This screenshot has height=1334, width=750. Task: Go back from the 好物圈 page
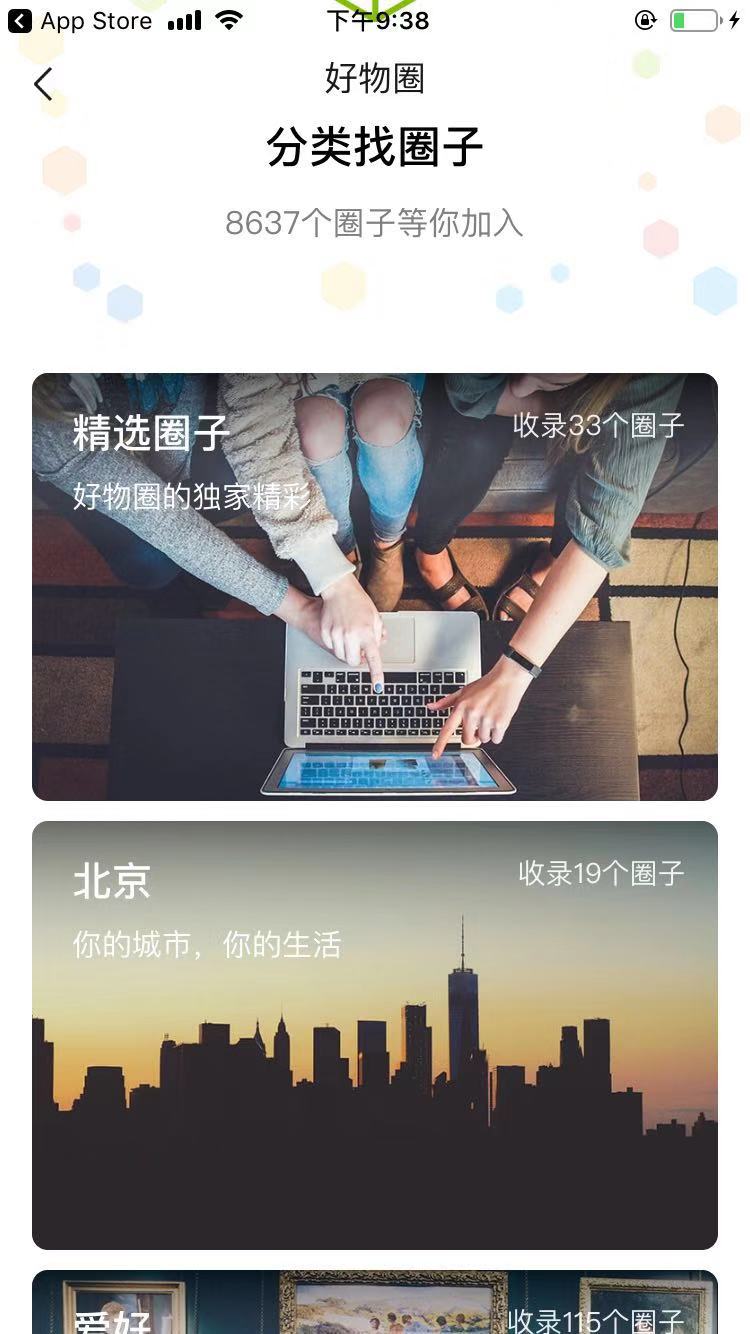coord(43,84)
